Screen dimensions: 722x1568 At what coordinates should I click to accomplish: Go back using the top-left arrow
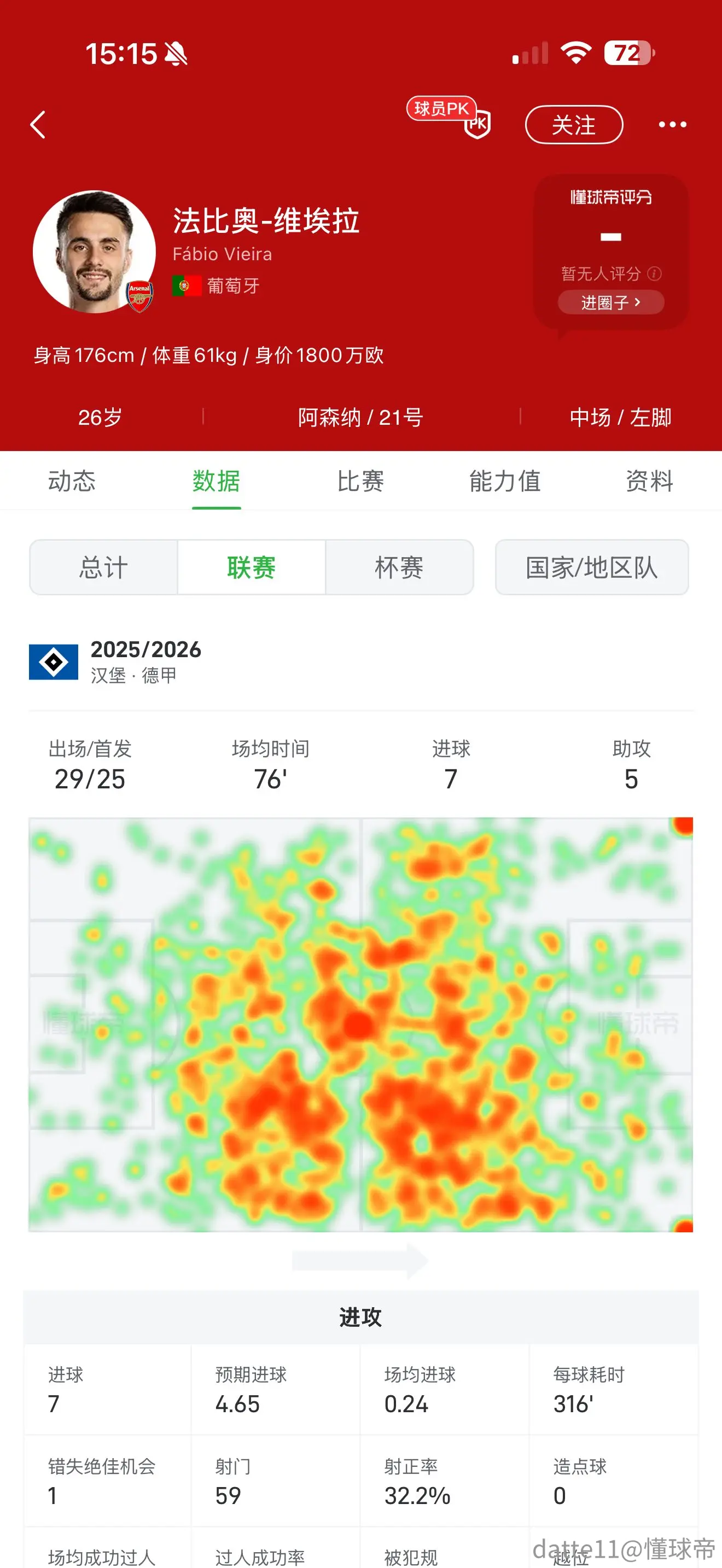coord(38,125)
